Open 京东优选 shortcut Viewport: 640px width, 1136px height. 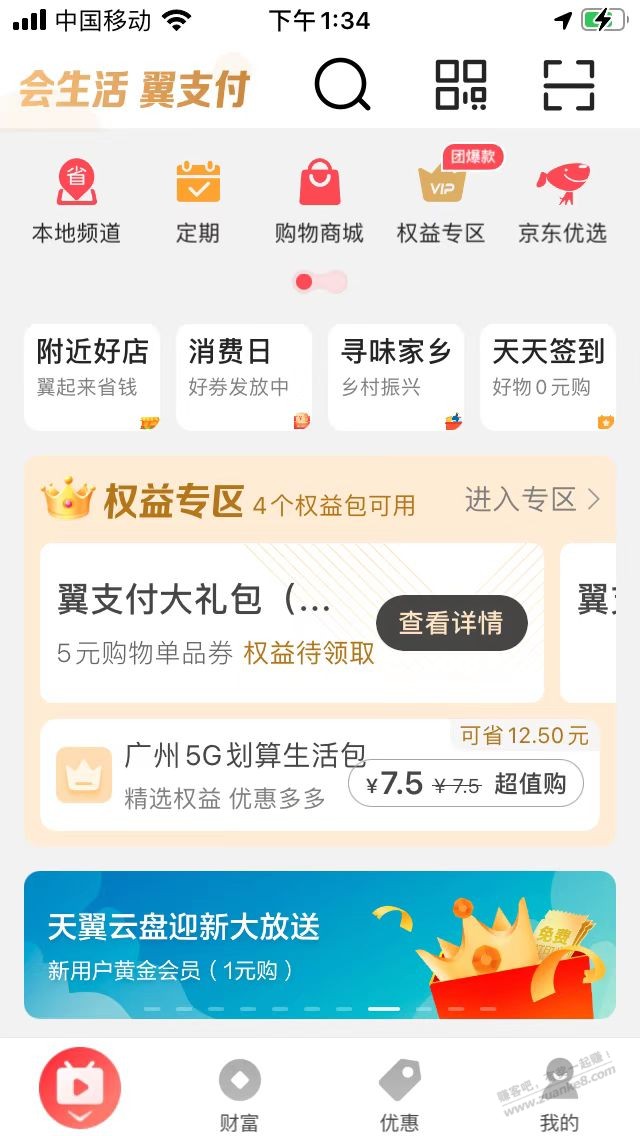pos(562,201)
